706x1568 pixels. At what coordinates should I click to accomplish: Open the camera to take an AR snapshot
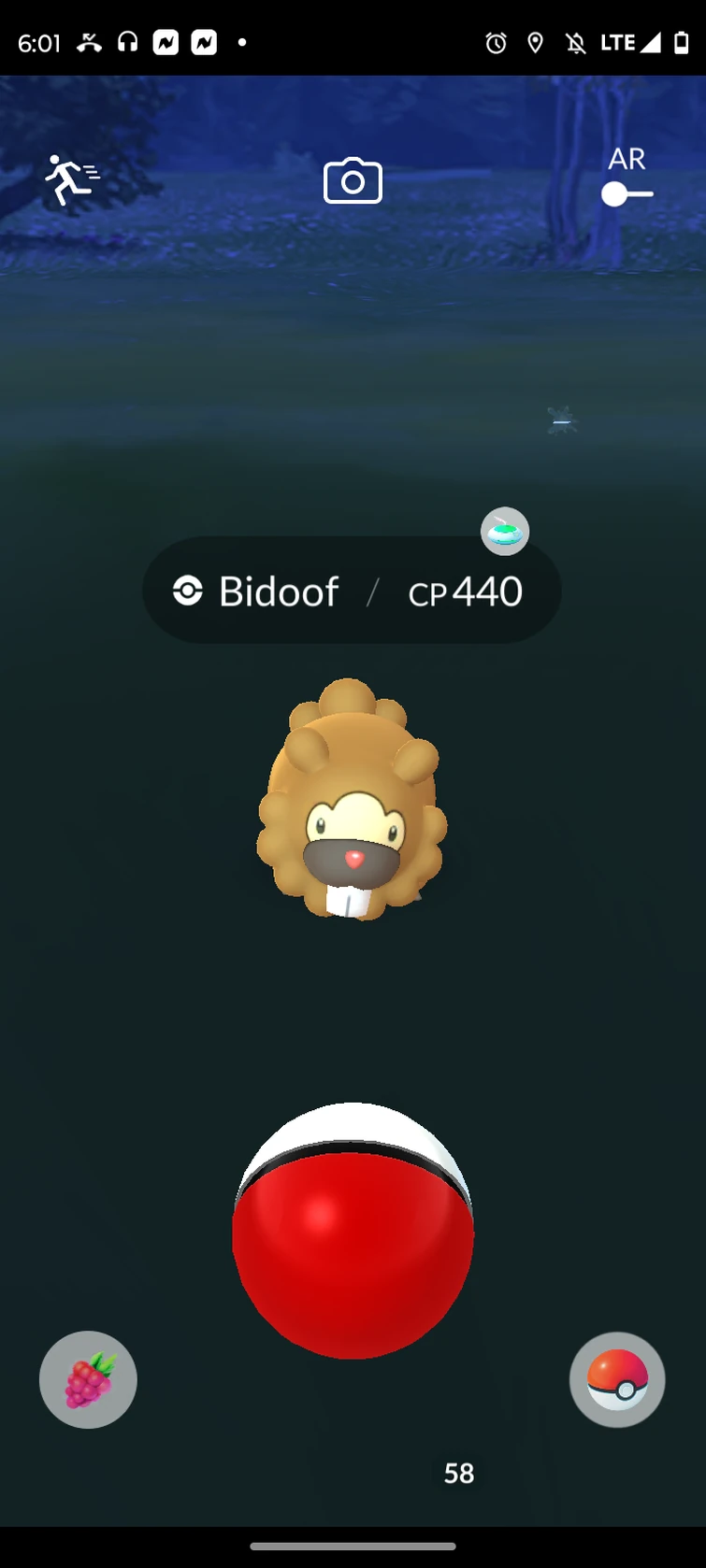point(353,180)
